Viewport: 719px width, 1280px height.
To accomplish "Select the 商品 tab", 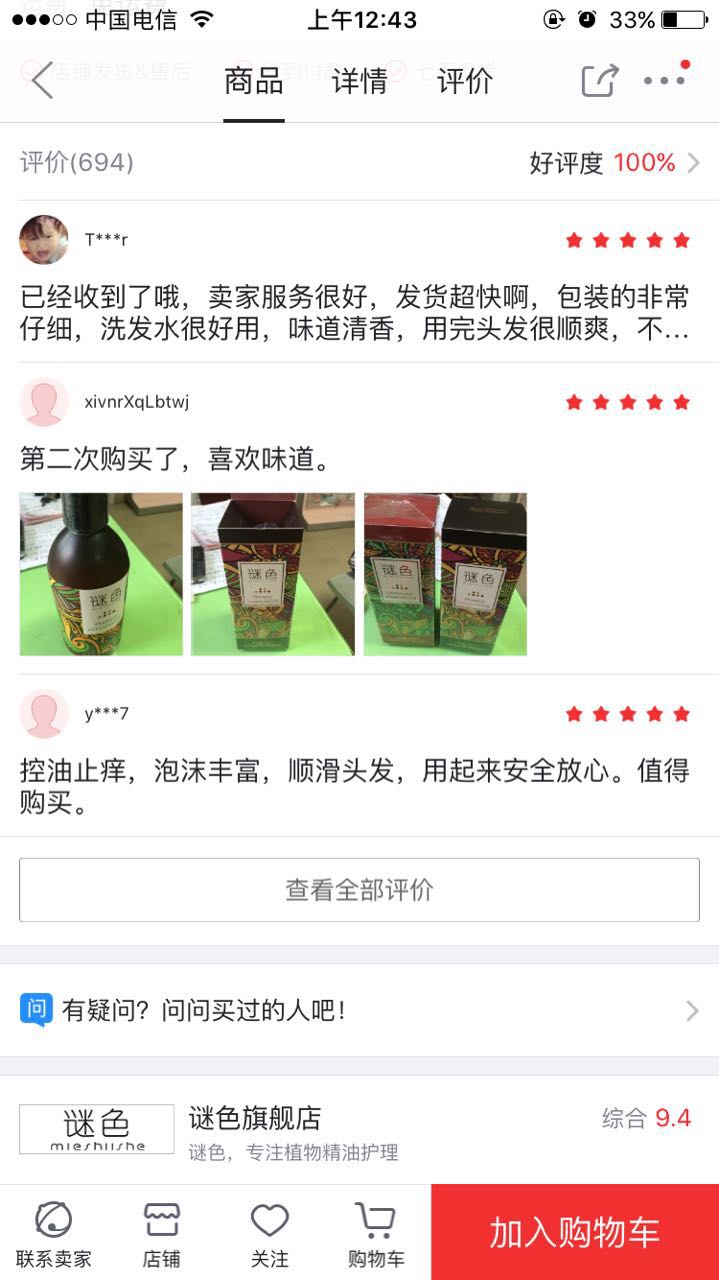I will point(254,81).
